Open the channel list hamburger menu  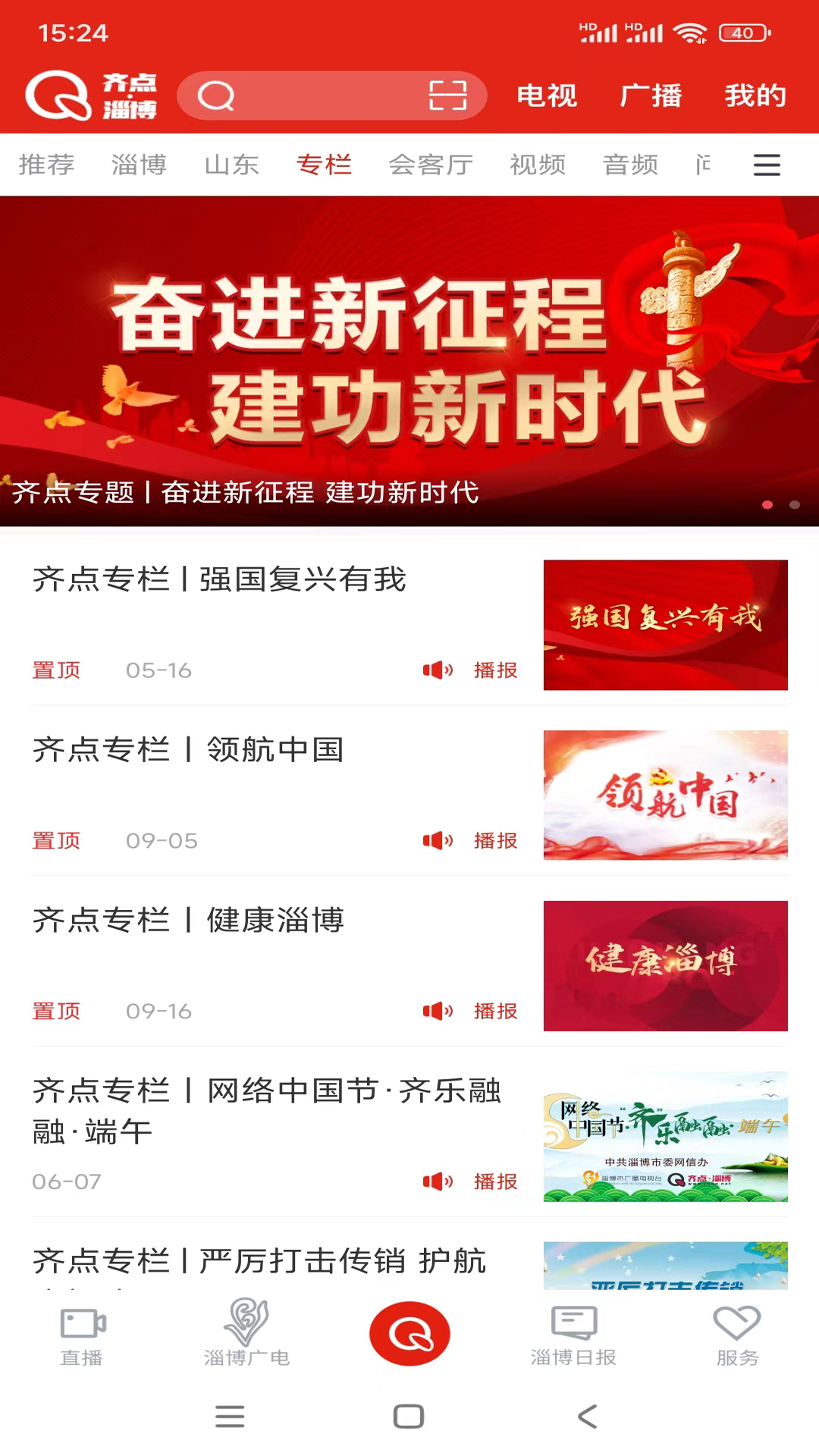pos(767,165)
